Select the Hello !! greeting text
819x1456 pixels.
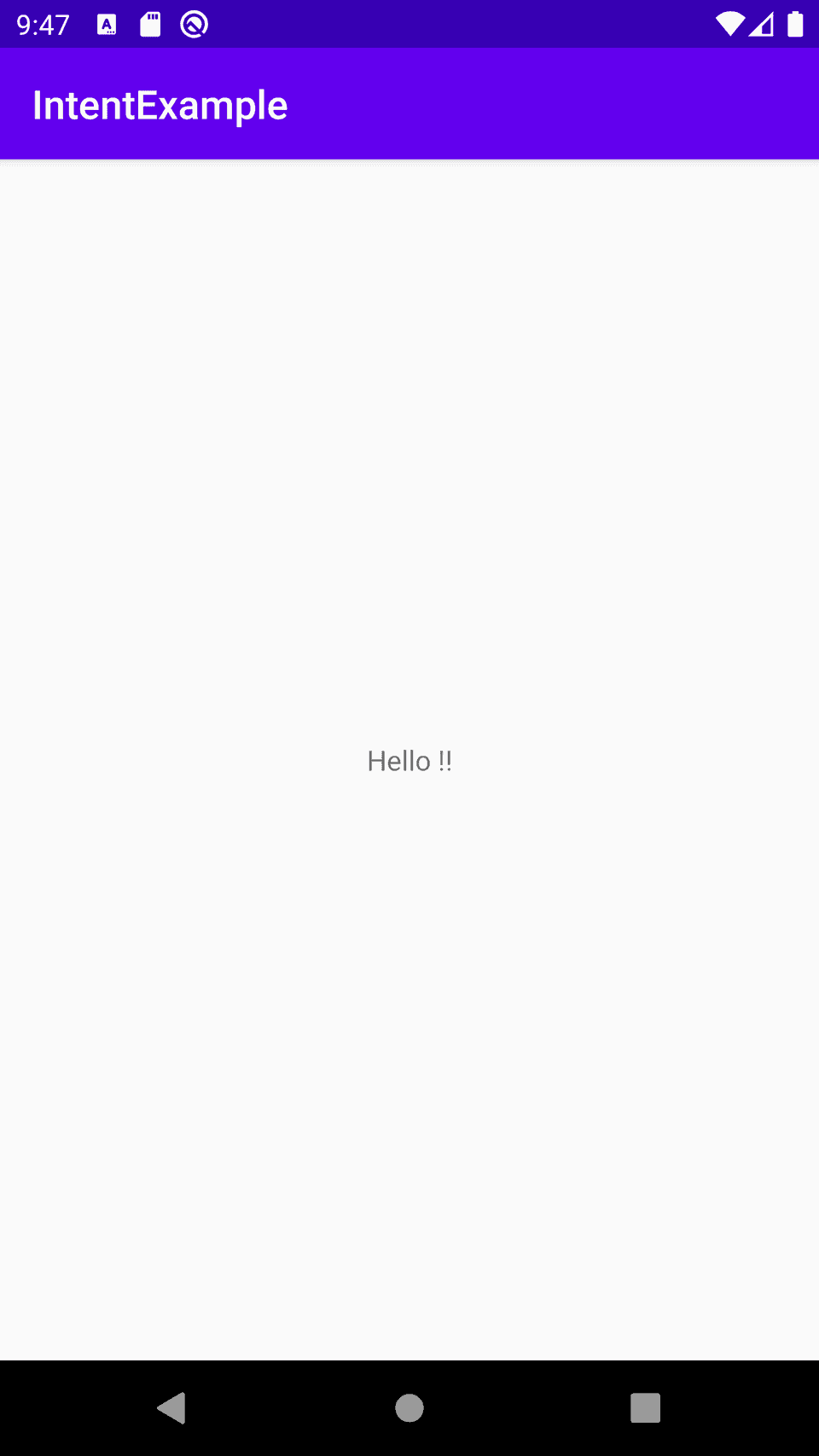[x=409, y=760]
